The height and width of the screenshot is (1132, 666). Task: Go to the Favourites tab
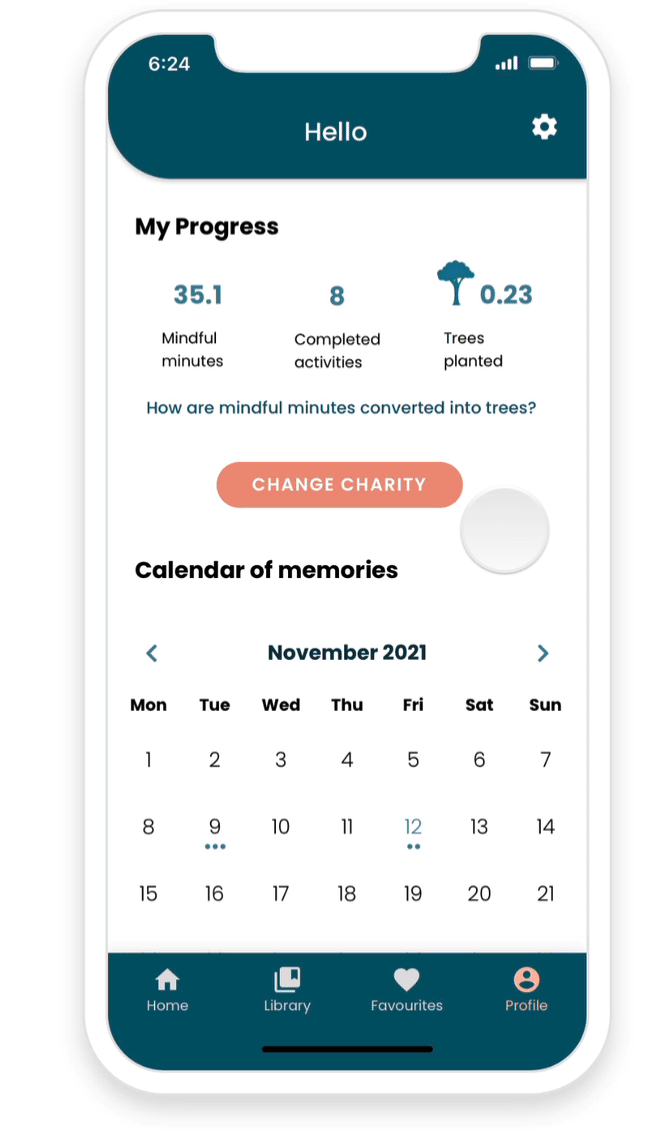406,990
